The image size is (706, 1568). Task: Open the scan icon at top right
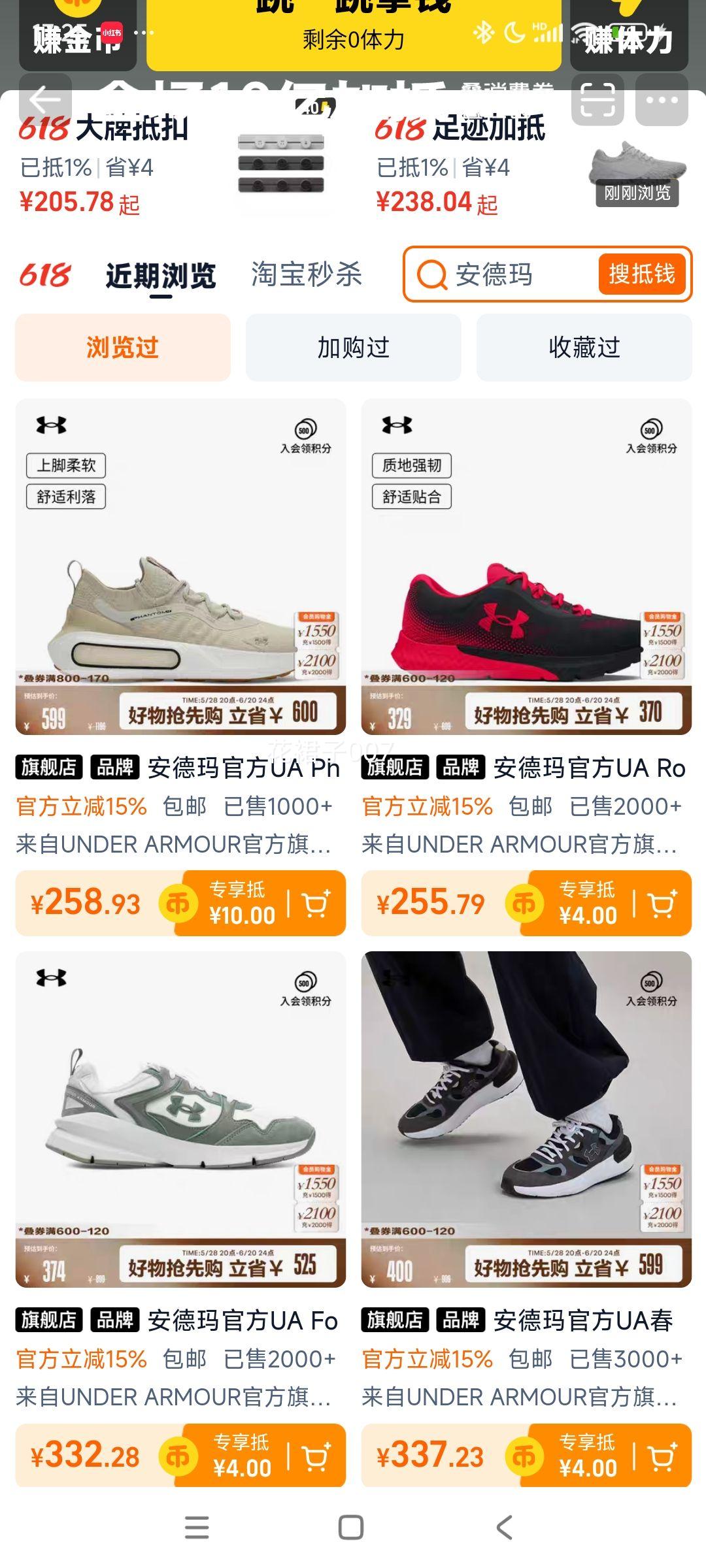point(597,100)
